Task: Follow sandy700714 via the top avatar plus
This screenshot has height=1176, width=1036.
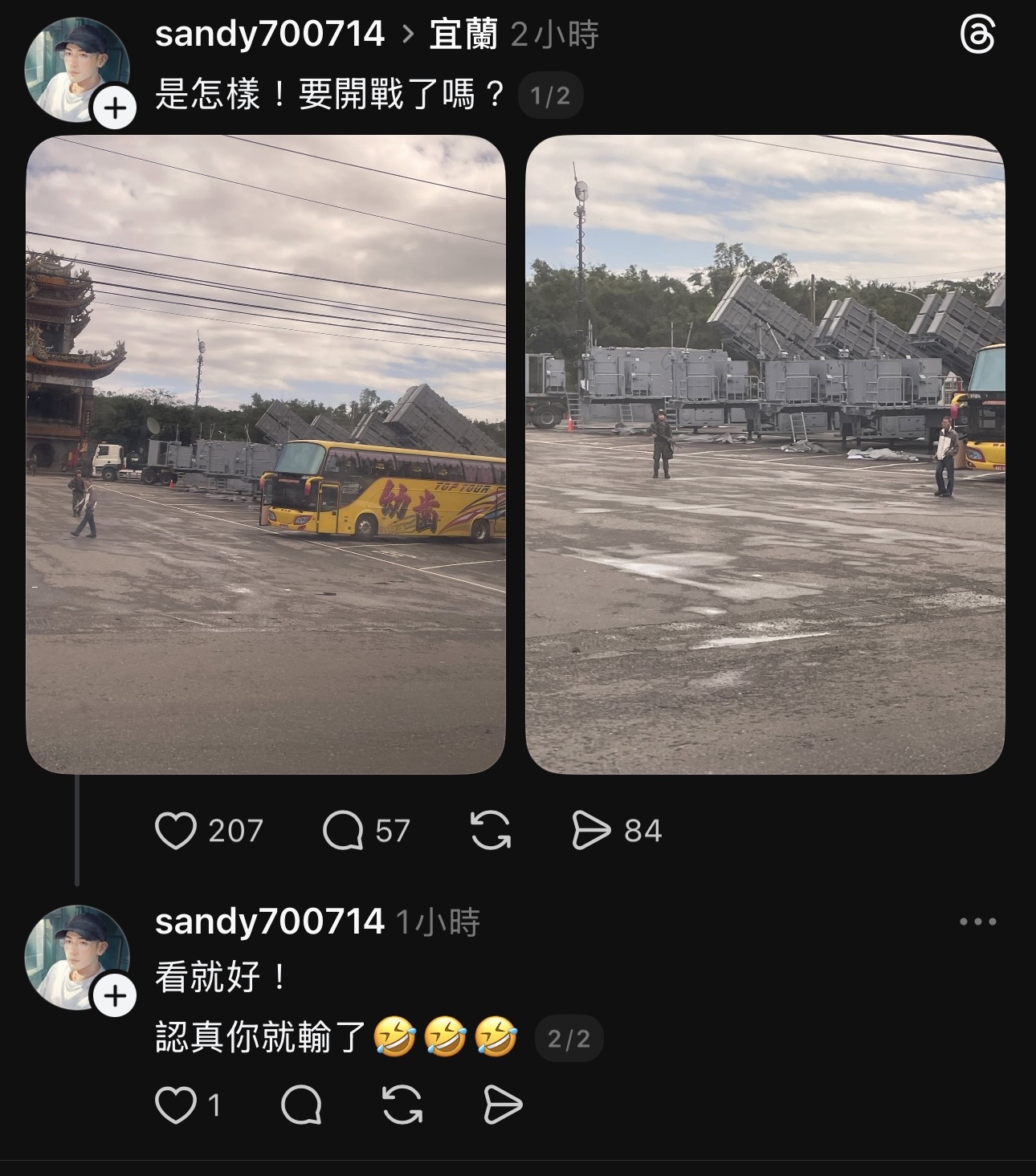Action: (x=115, y=108)
